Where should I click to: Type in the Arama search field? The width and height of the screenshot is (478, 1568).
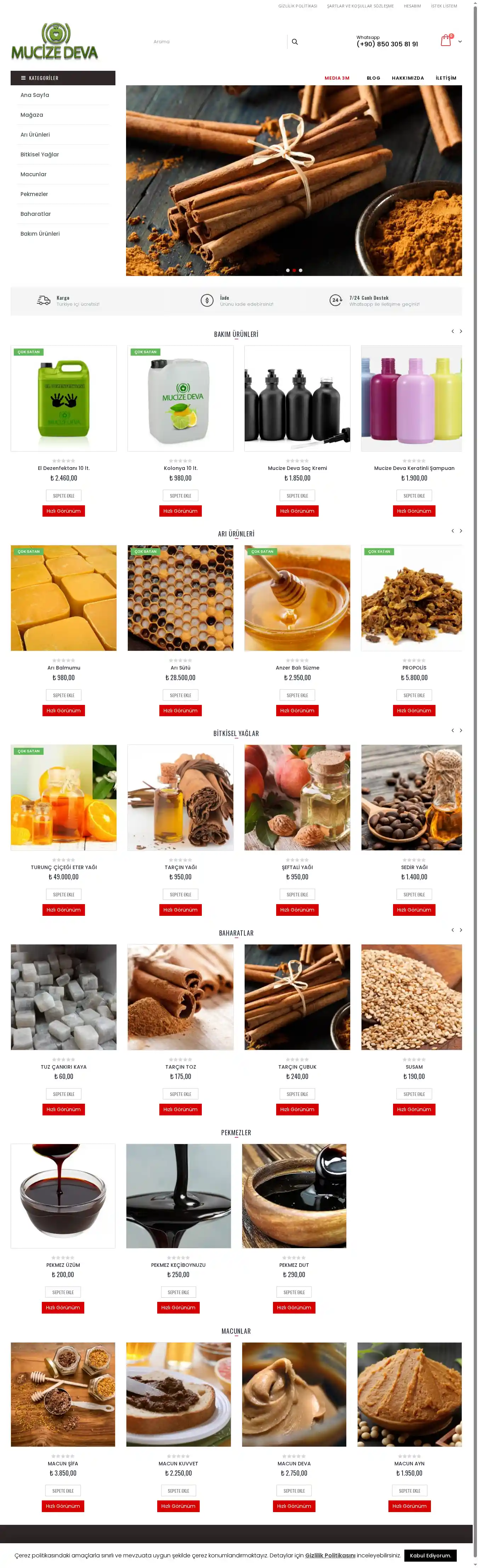(x=216, y=42)
